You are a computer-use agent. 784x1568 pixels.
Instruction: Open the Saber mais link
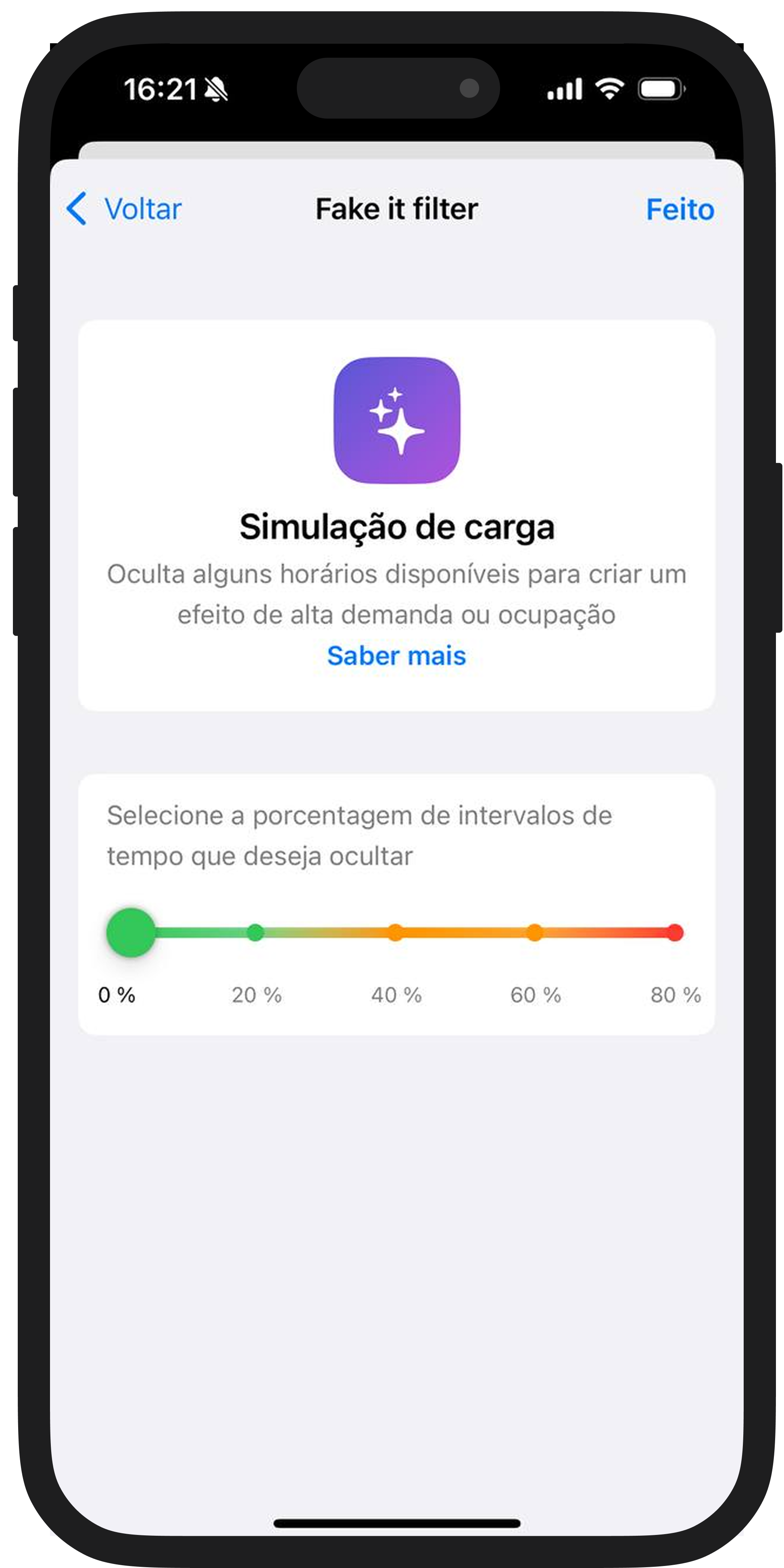coord(396,656)
